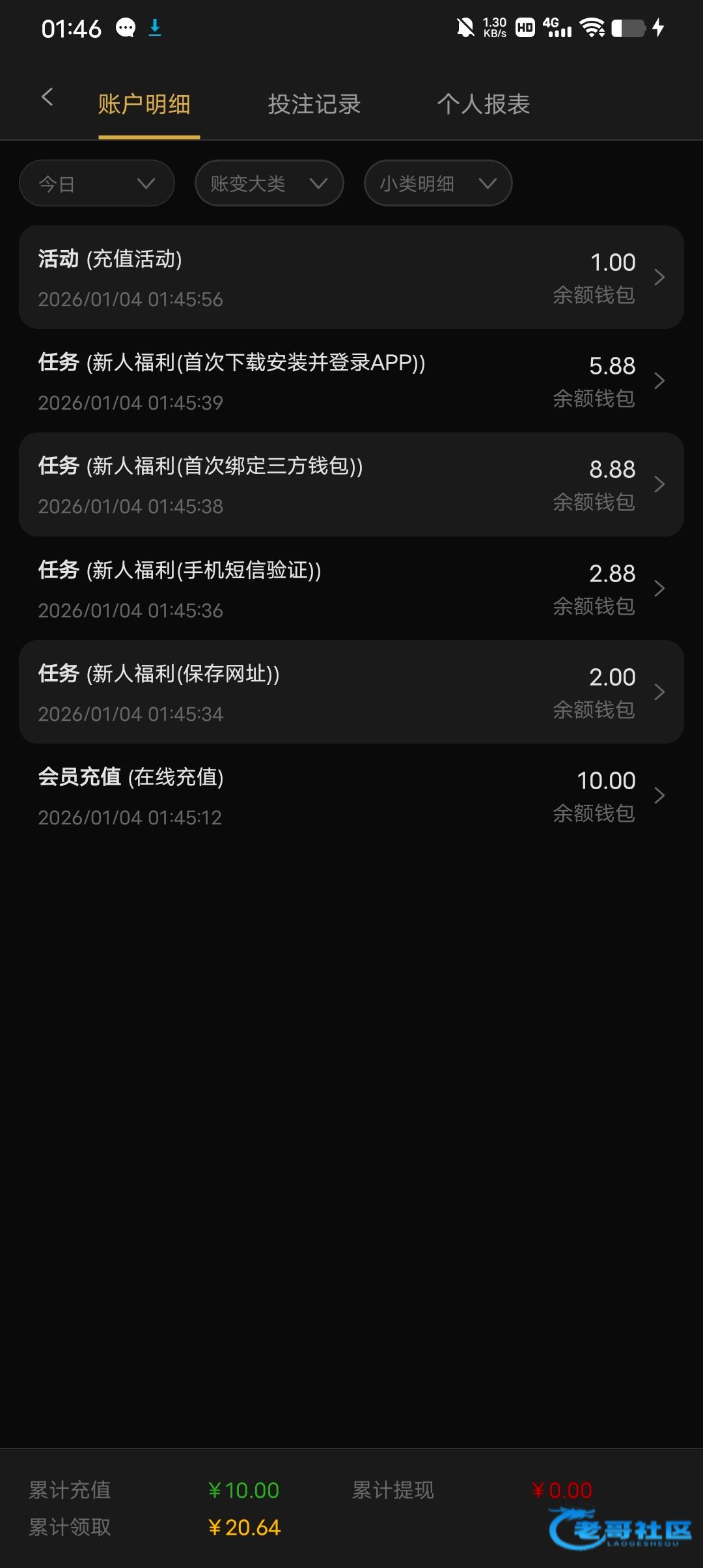Open the 今日 date filter dropdown

coord(97,184)
